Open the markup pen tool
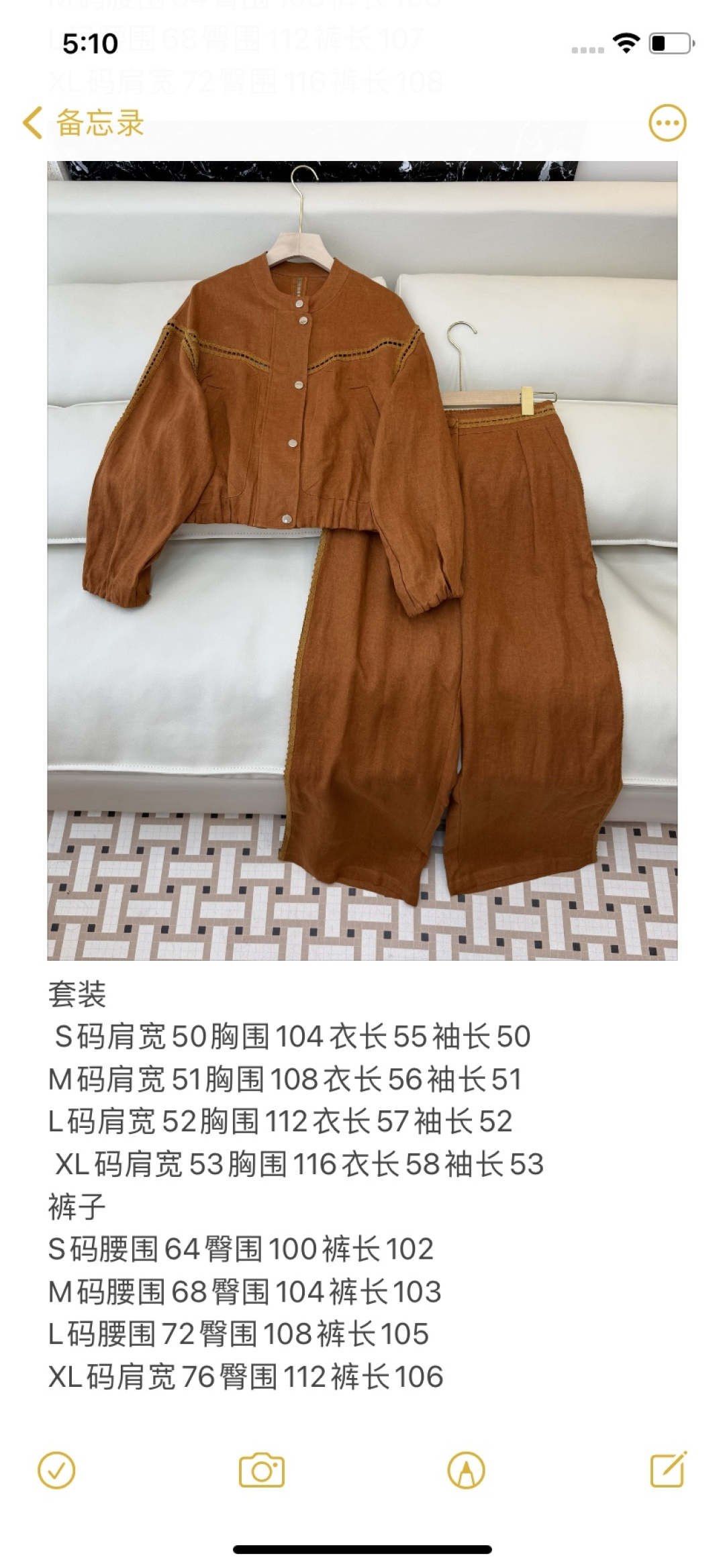The width and height of the screenshot is (725, 1568). pos(466,1471)
